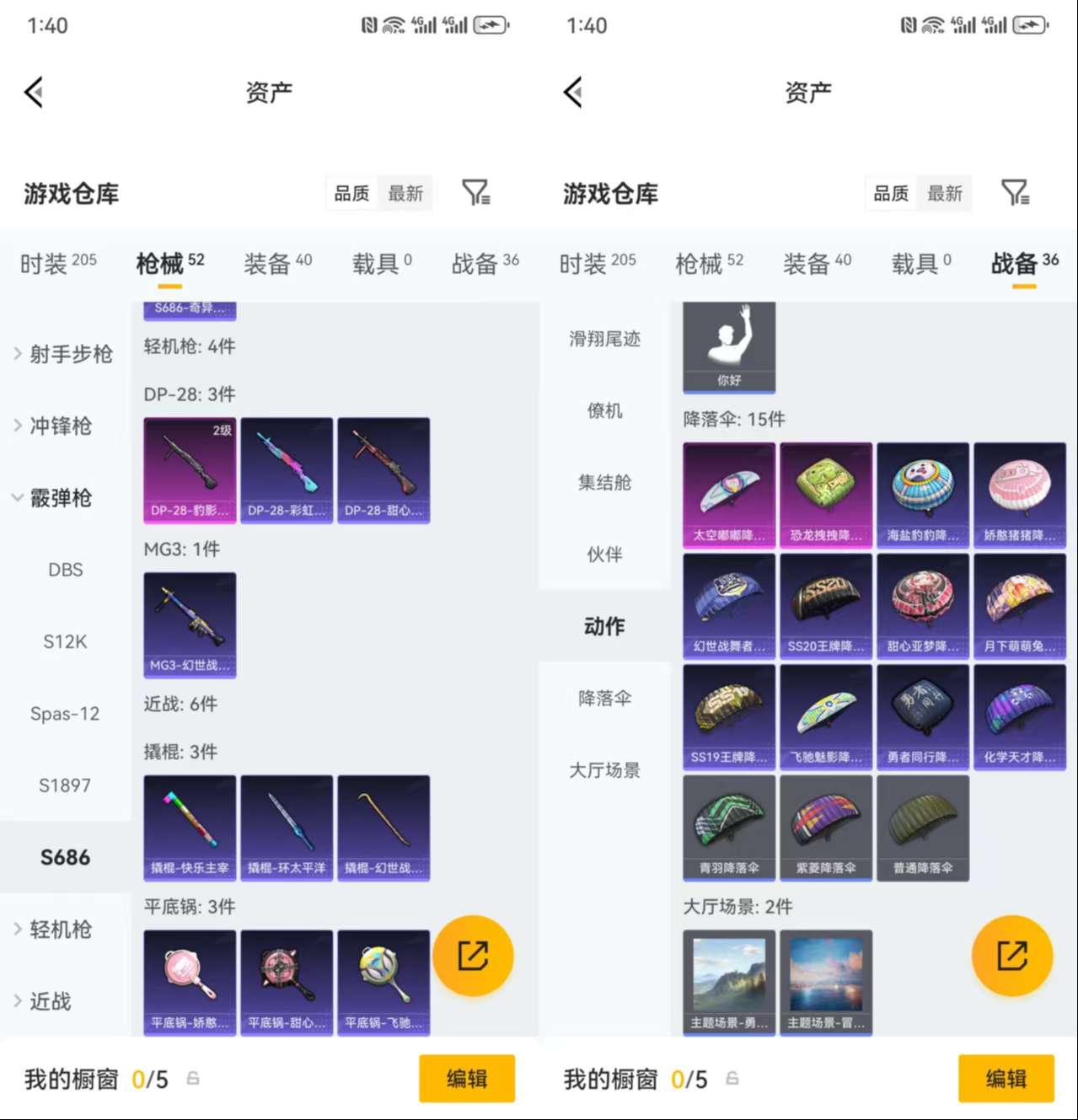Tap the back arrow on the left 资产 page
The width and height of the screenshot is (1078, 1120).
[33, 92]
